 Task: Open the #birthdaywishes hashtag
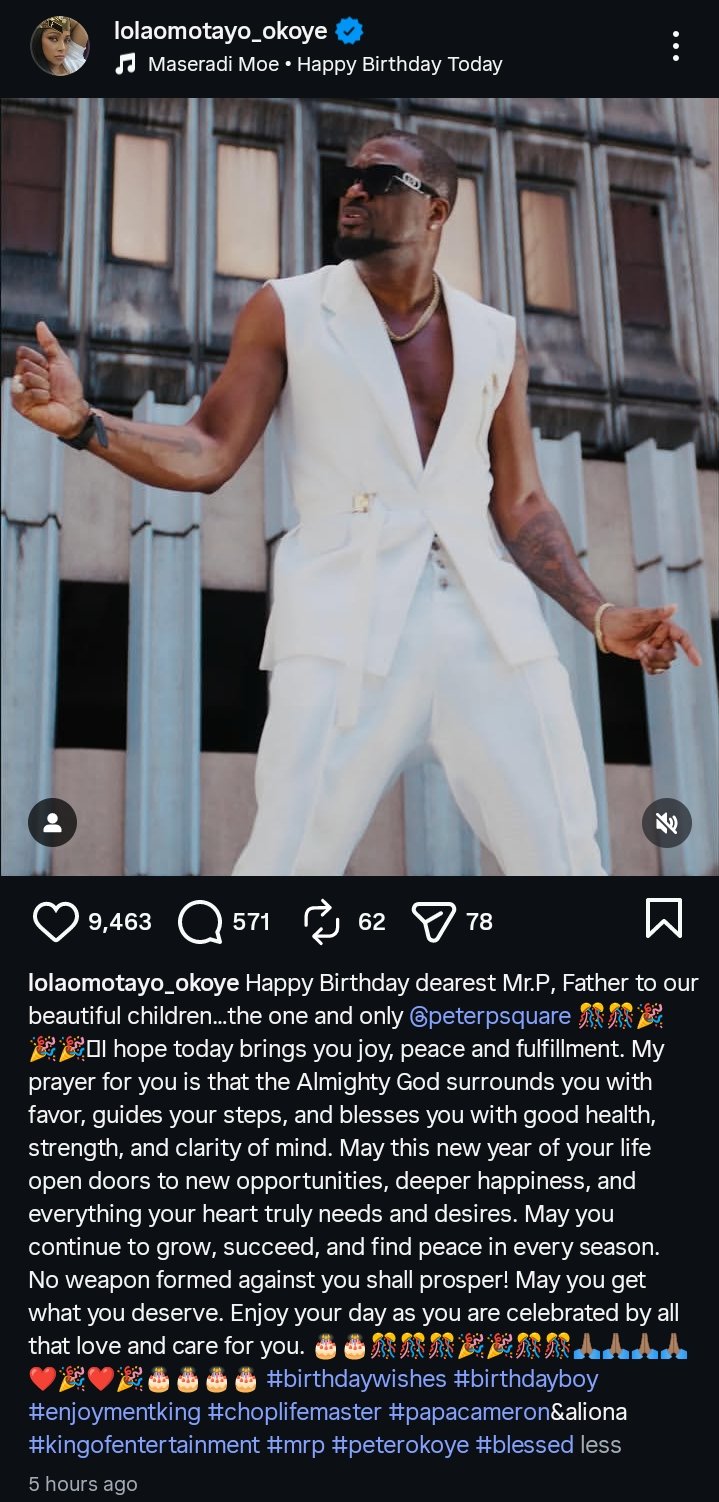tap(356, 1379)
